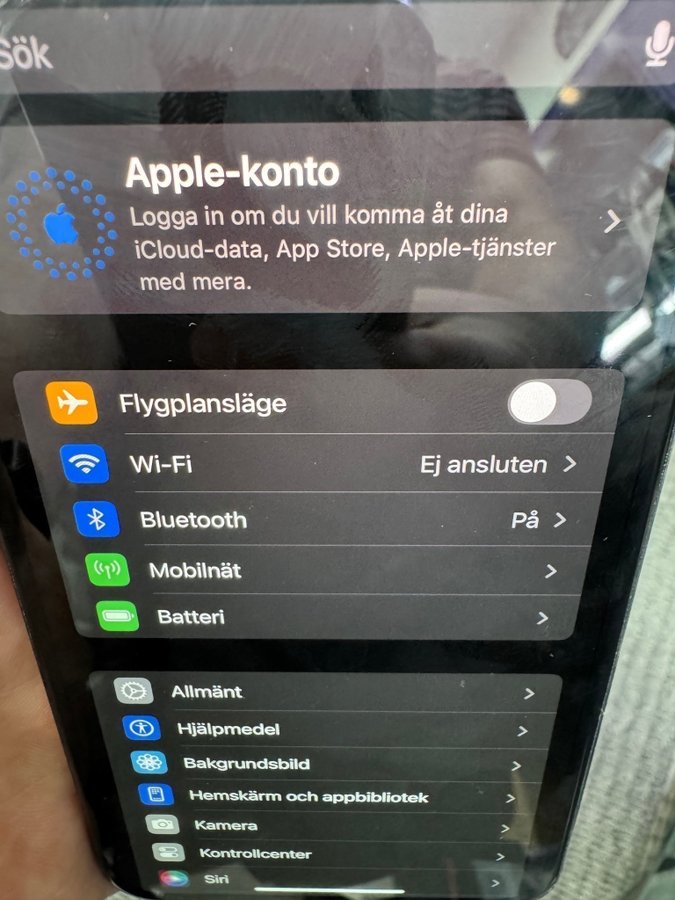Open Allmänt settings

(x=330, y=692)
